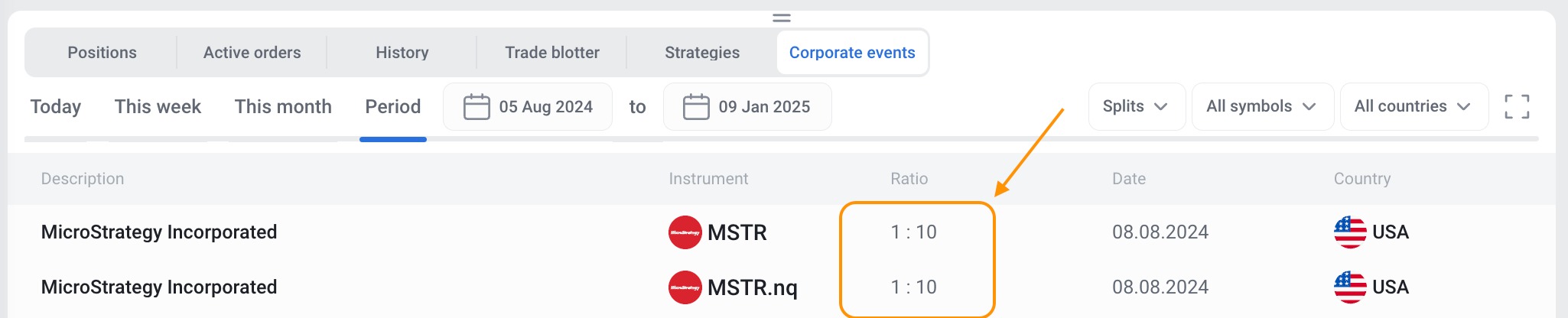Open the All countries dropdown
The height and width of the screenshot is (318, 1568).
(x=1413, y=107)
